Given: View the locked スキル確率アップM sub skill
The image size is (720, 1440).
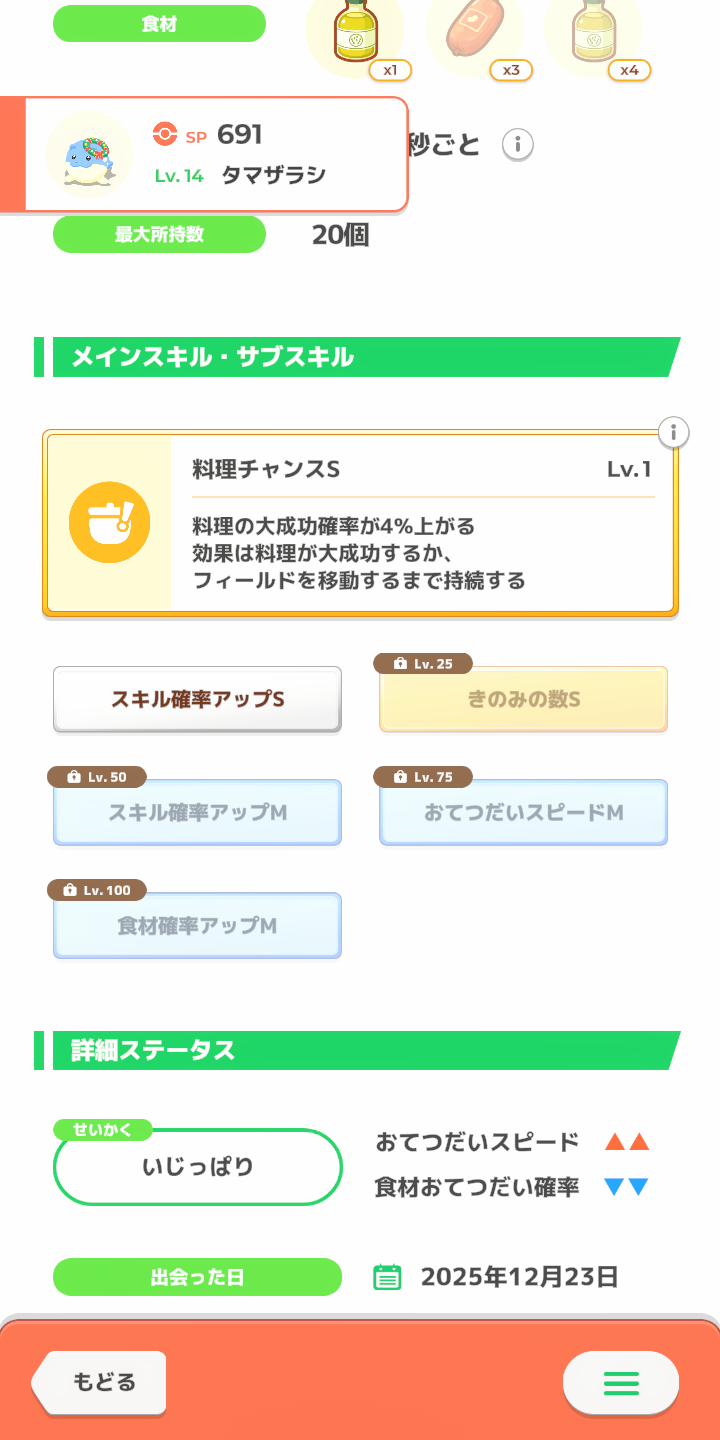Looking at the screenshot, I should click(197, 812).
